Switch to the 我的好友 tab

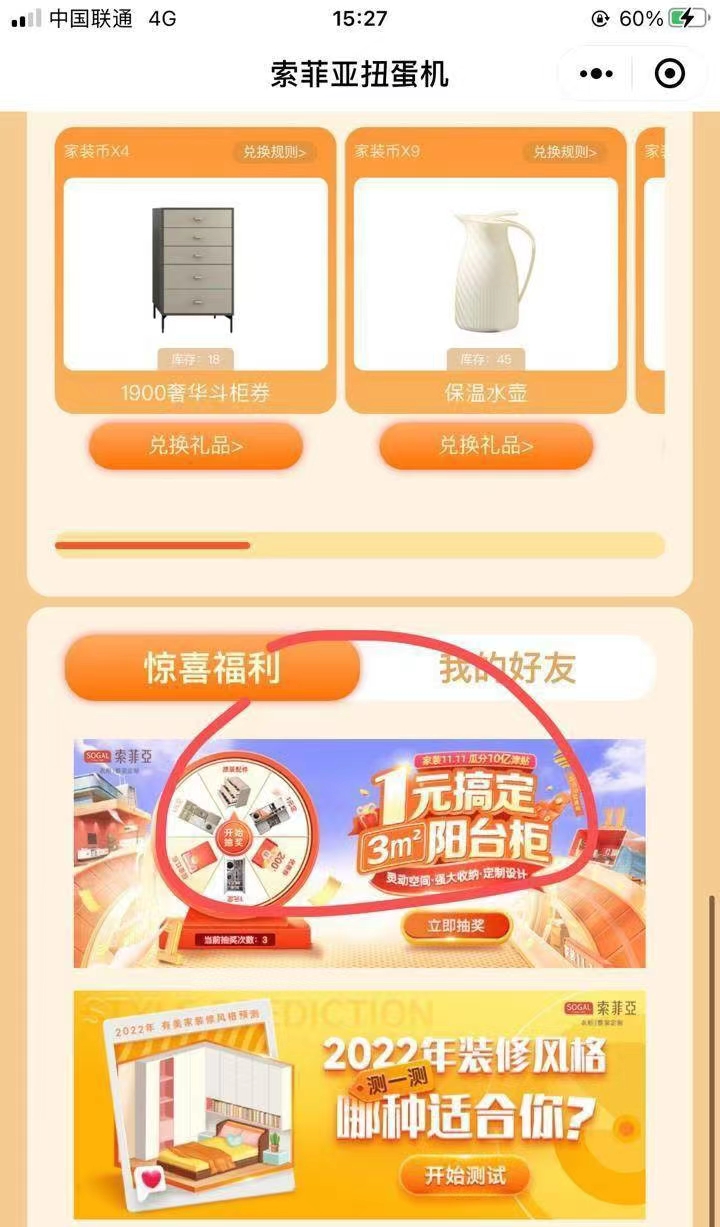[x=507, y=669]
